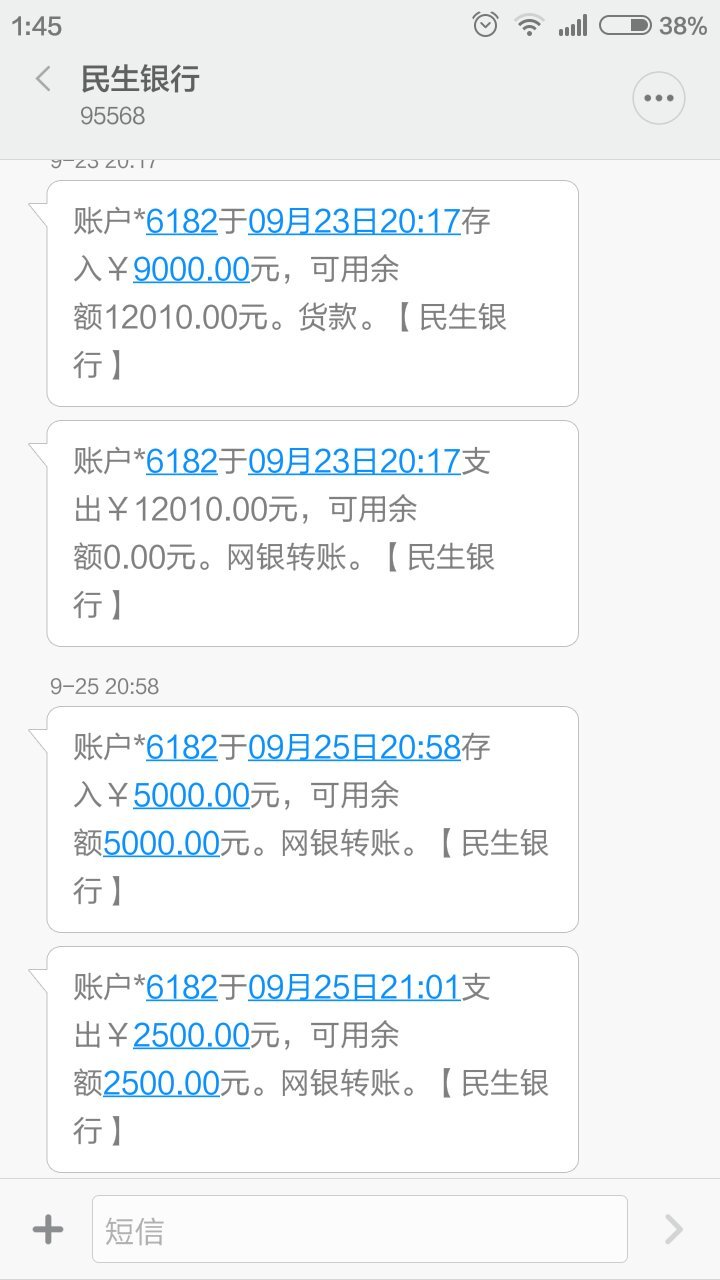
Task: Open the 09月25日21:01 date link
Action: click(x=354, y=987)
